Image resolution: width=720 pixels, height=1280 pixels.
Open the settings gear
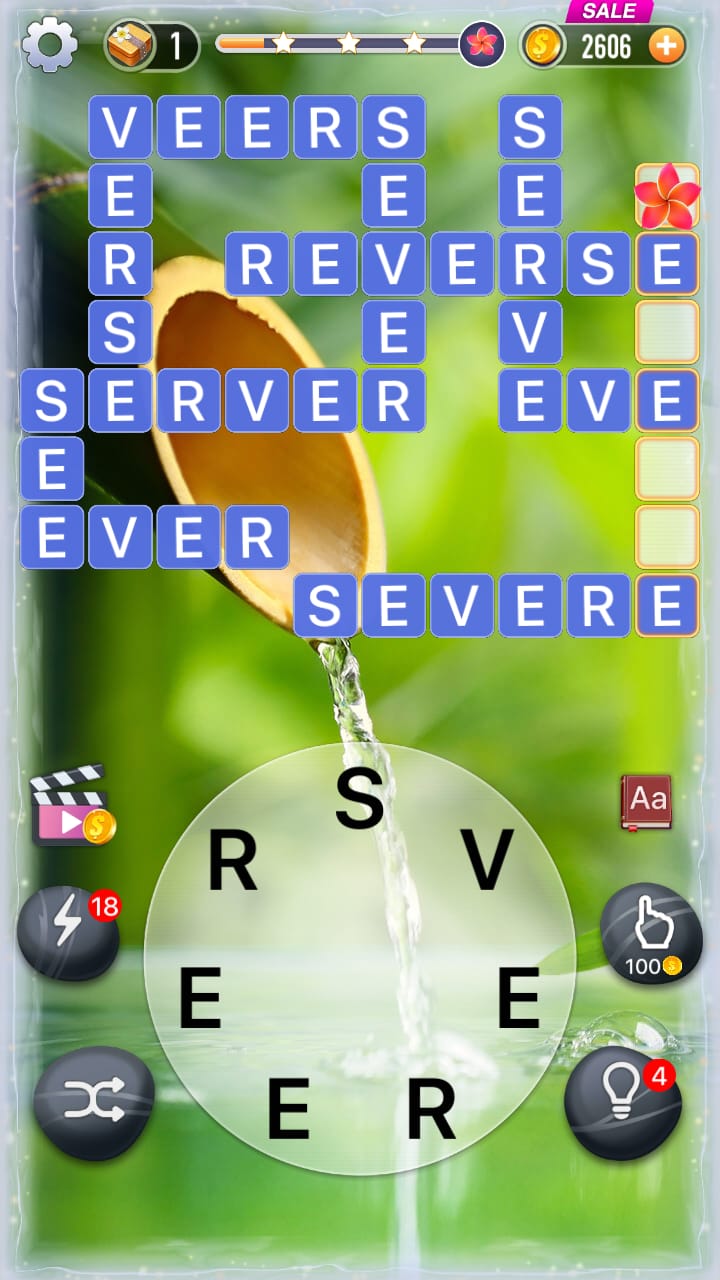pos(49,45)
